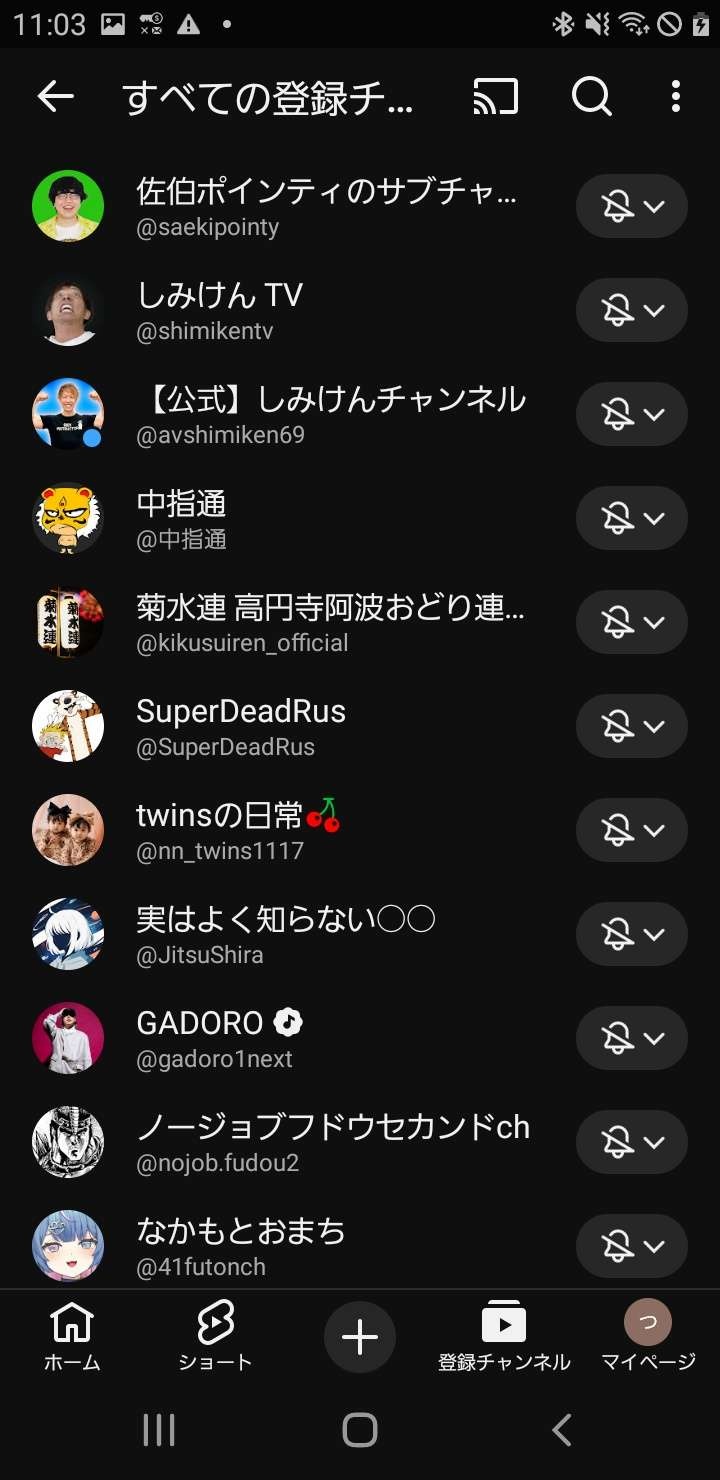
Task: Switch to the マイページ tab
Action: [648, 1336]
